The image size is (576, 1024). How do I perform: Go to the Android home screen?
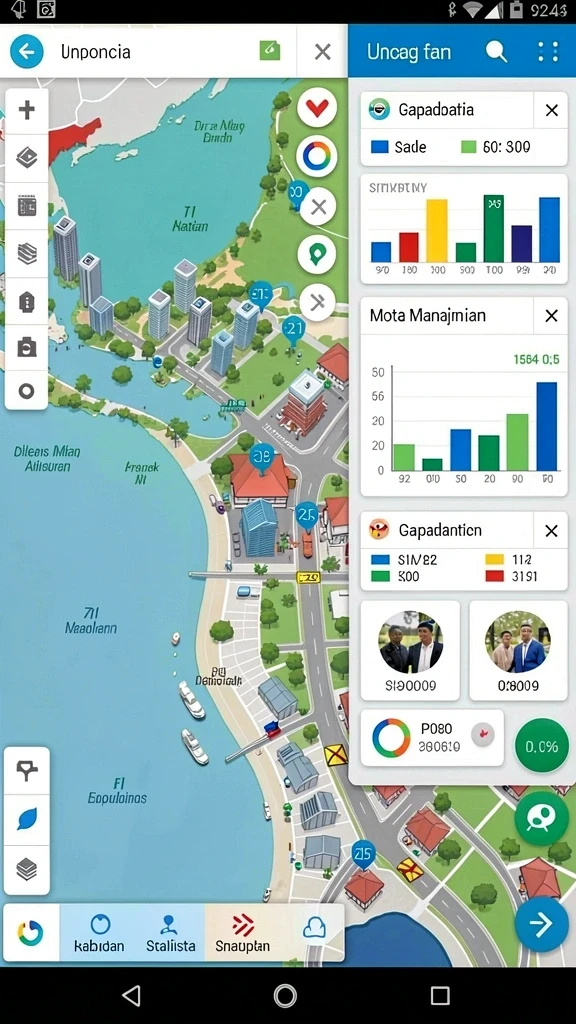click(x=285, y=996)
